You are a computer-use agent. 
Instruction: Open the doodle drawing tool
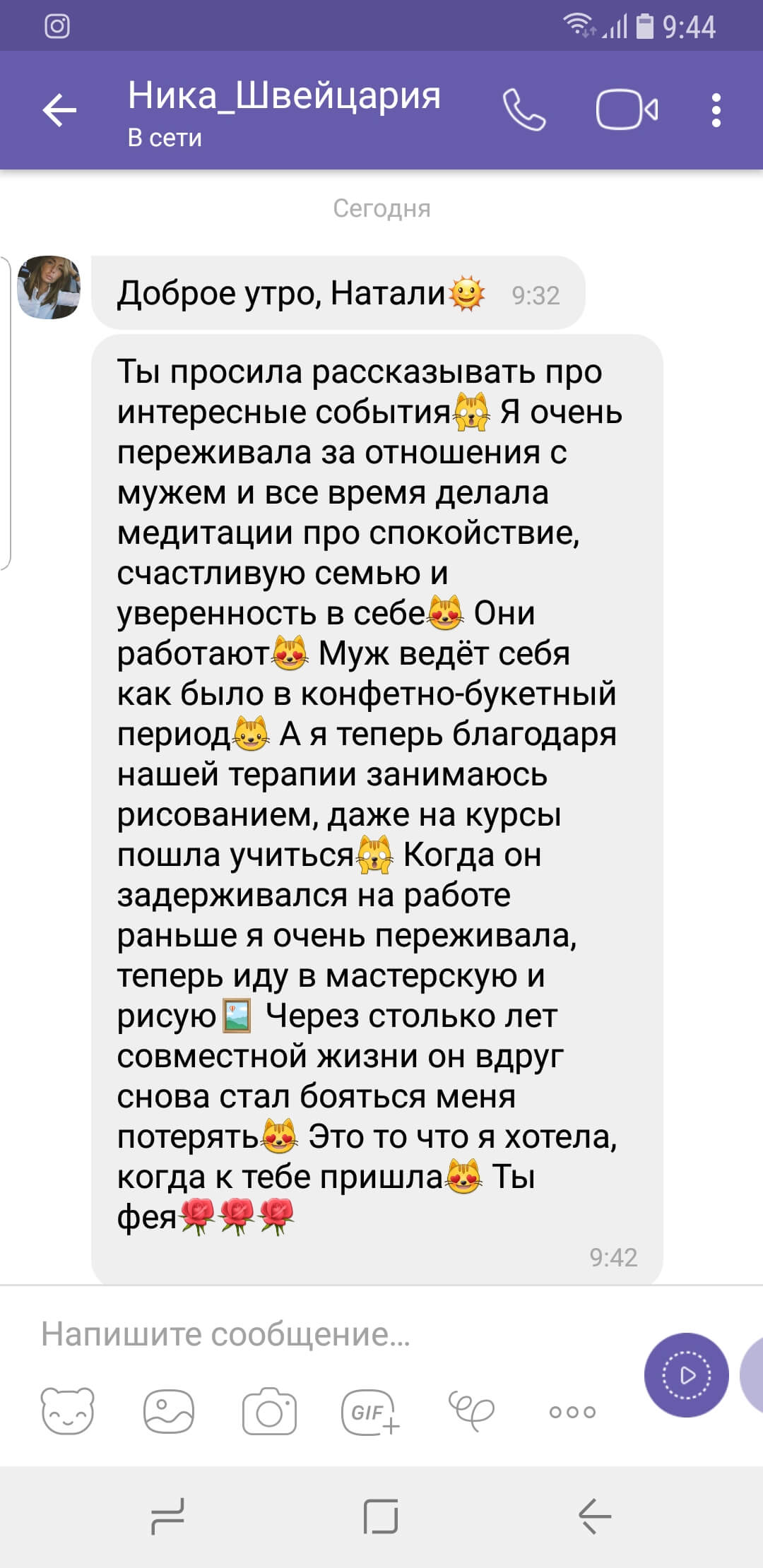pyautogui.click(x=471, y=1411)
